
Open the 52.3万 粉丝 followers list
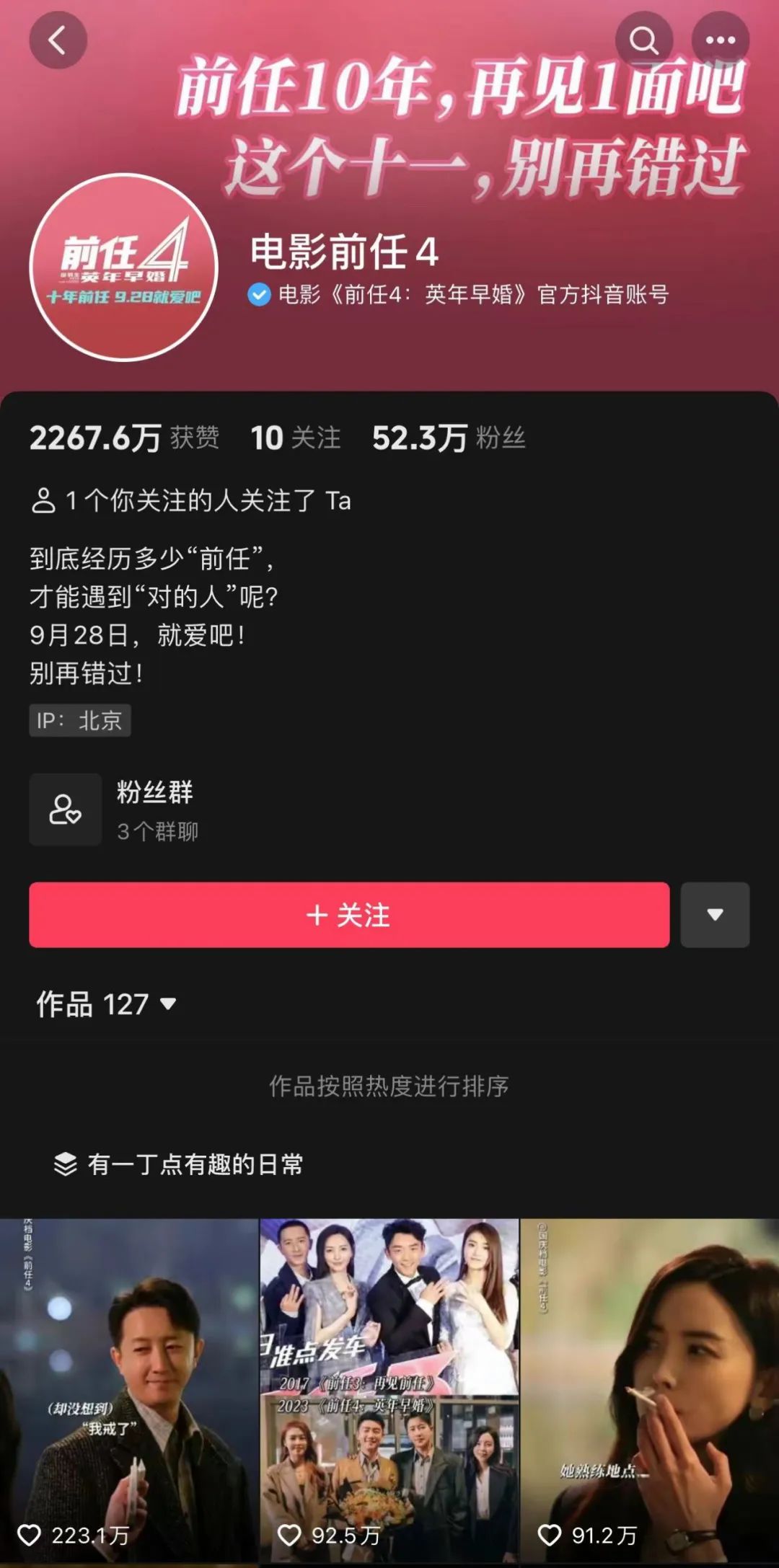449,438
